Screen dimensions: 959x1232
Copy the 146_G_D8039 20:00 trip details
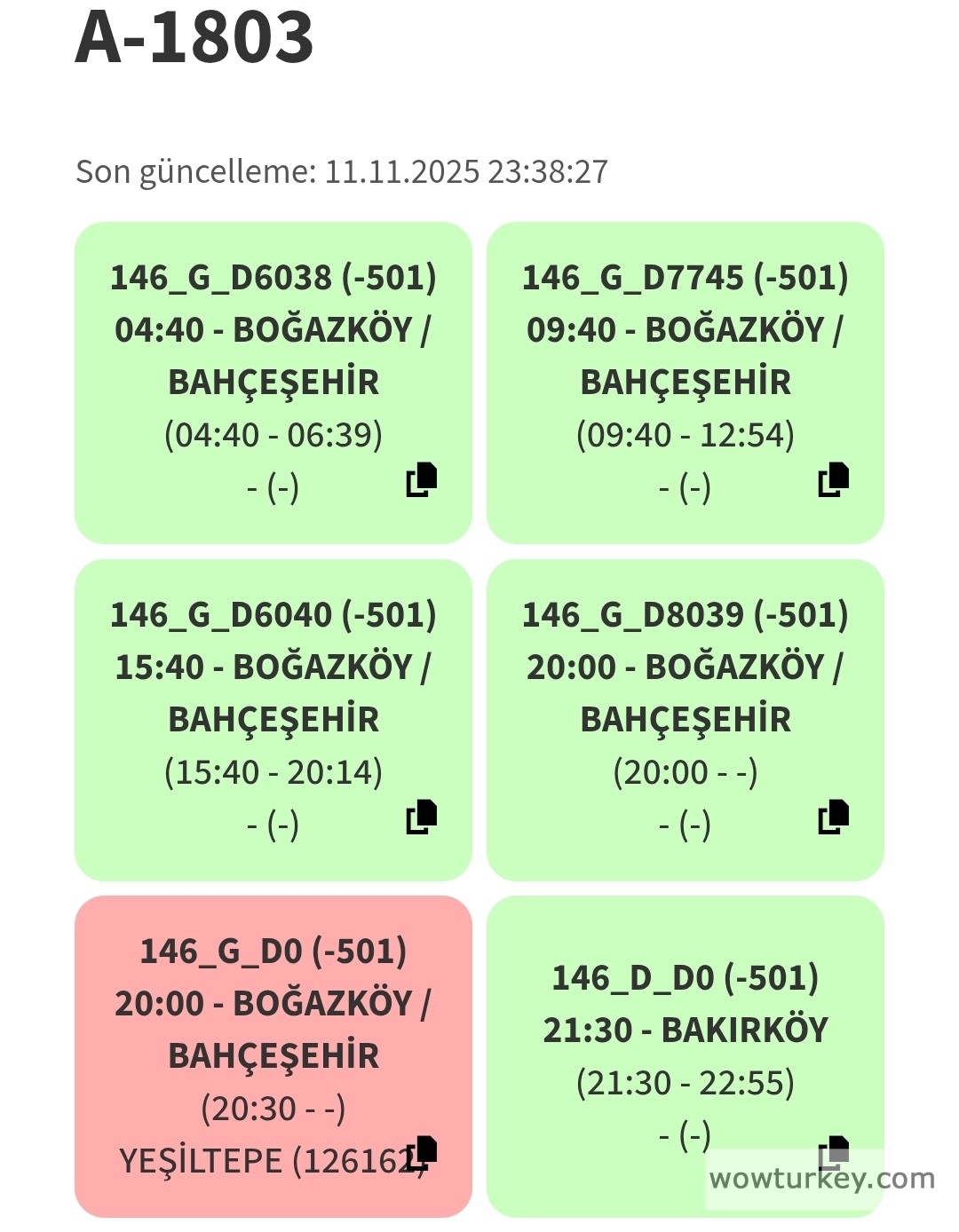point(834,817)
